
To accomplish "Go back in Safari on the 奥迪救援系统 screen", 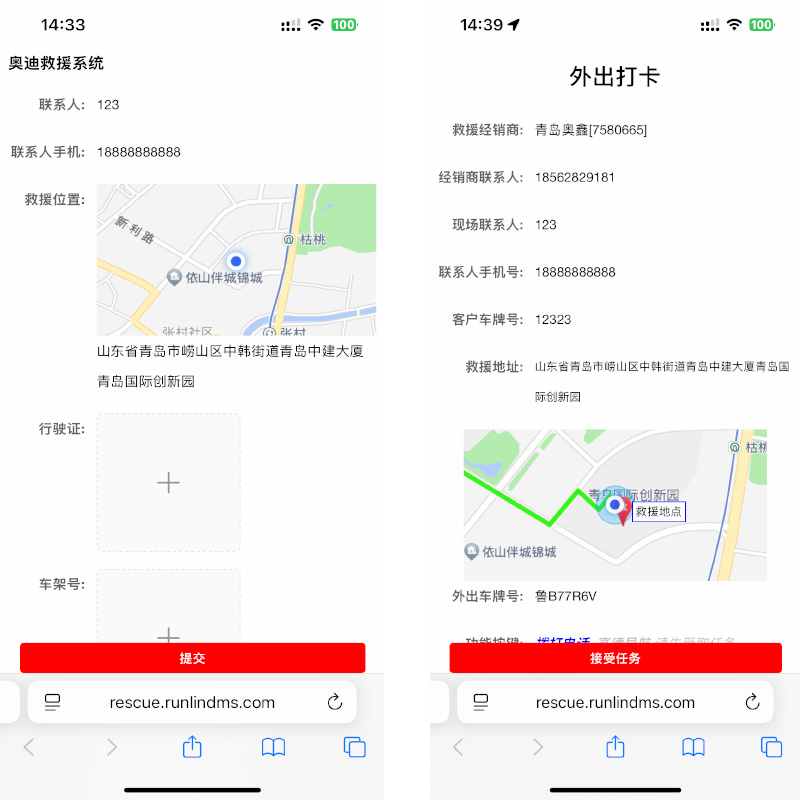I will click(29, 747).
